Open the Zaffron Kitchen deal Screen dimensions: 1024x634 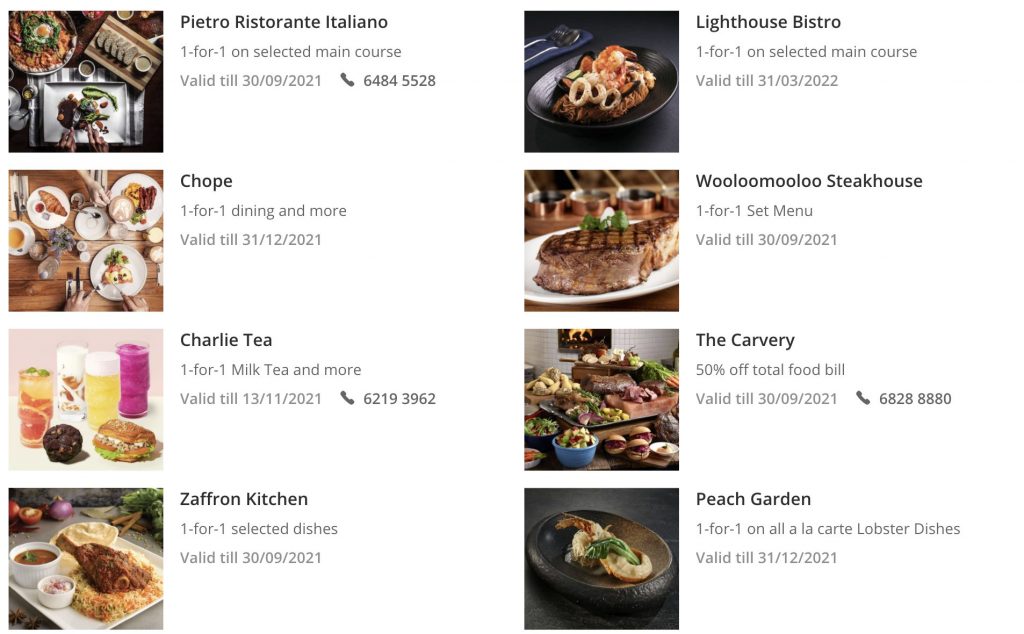243,499
